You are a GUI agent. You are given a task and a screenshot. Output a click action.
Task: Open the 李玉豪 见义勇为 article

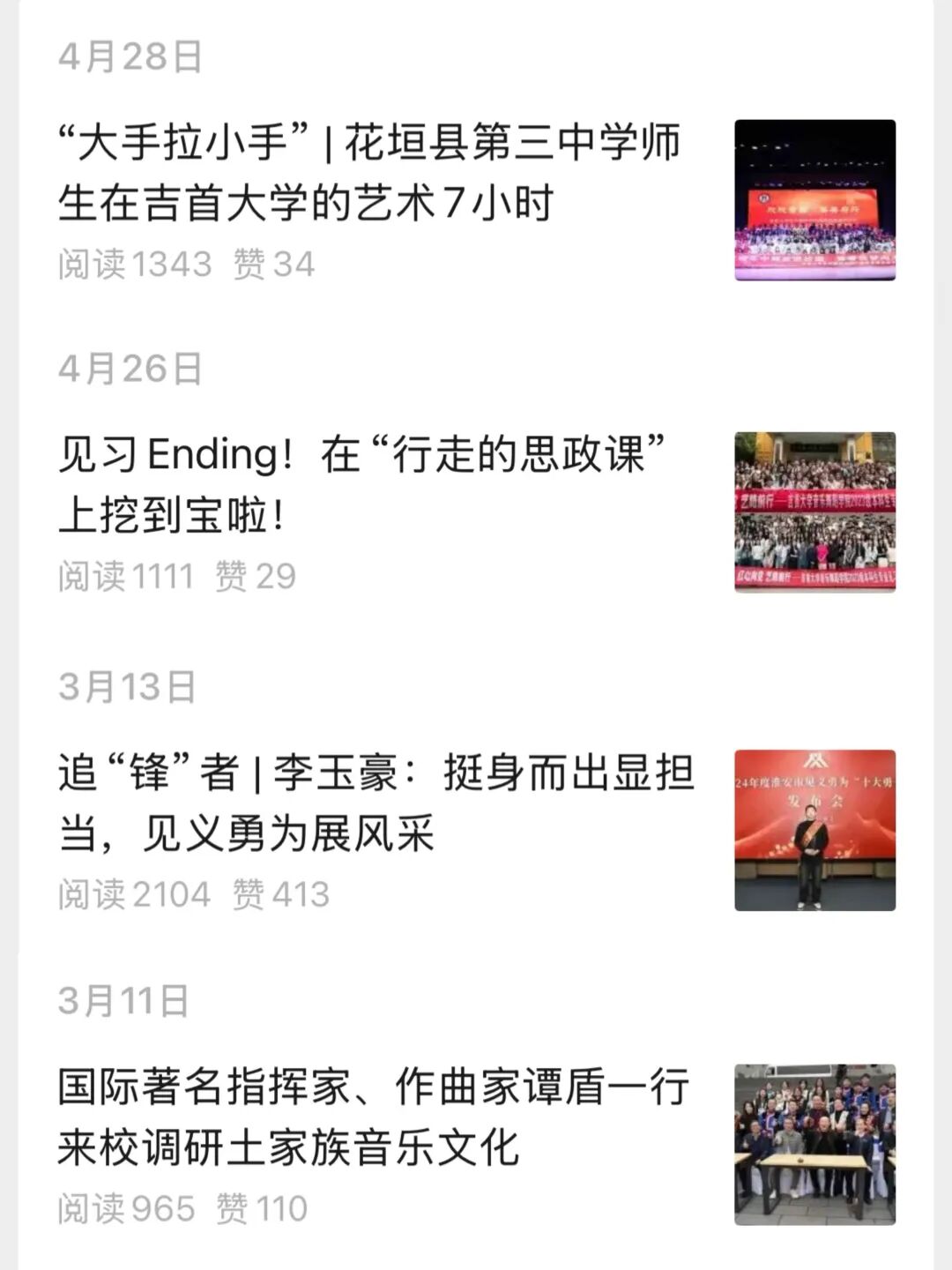click(376, 803)
